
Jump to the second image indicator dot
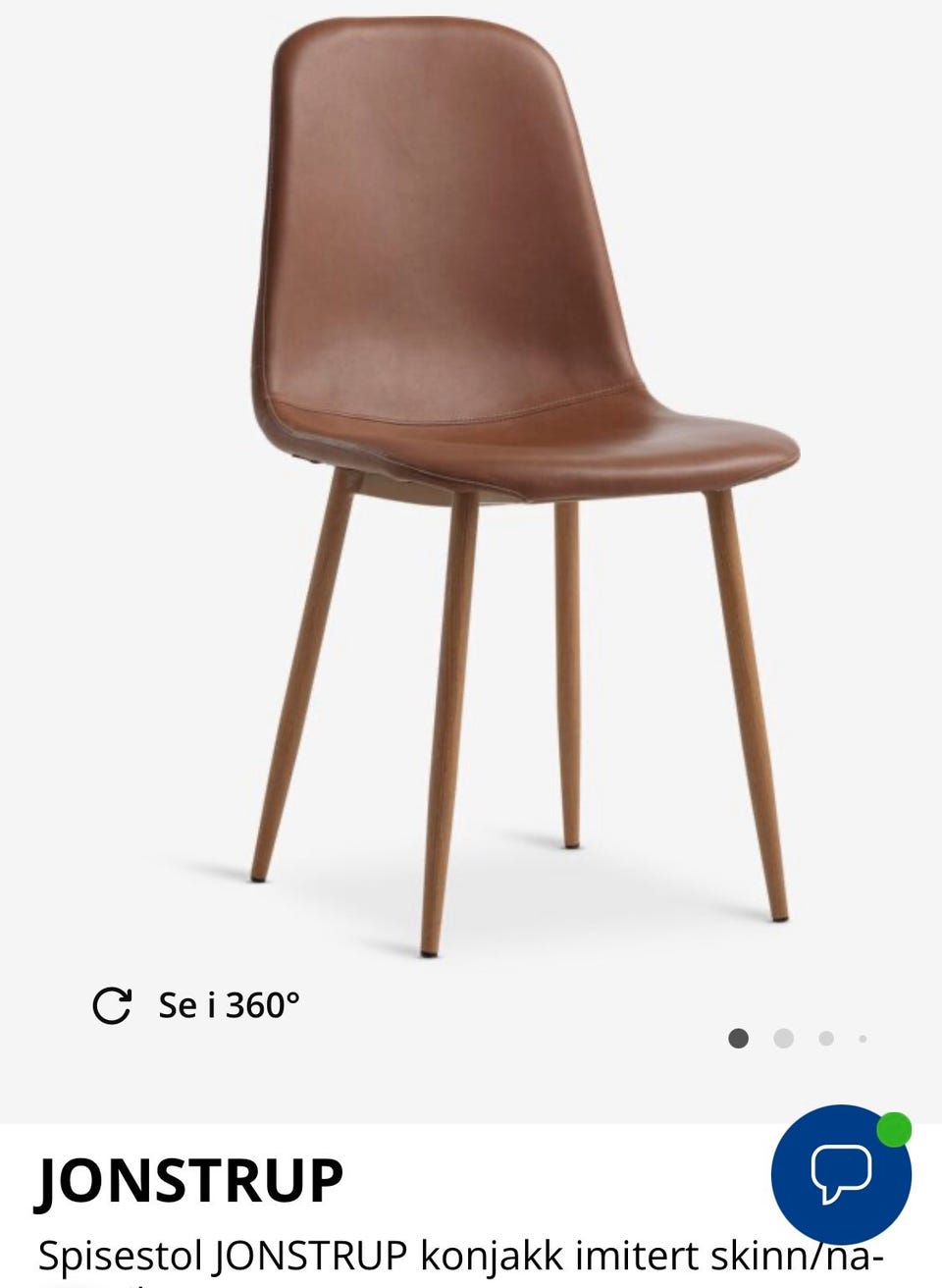point(783,1038)
